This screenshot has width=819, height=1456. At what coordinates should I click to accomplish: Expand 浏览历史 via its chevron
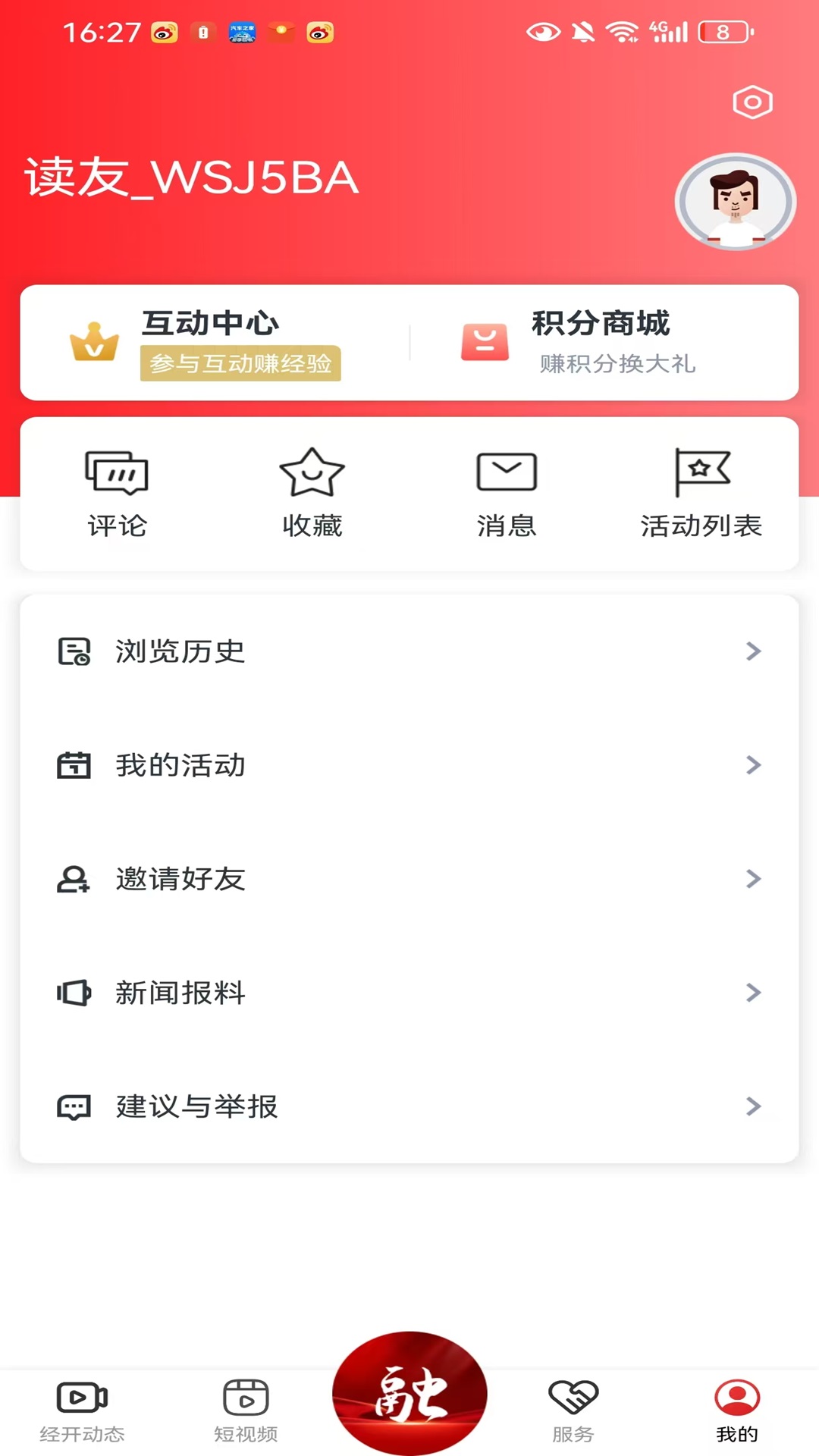[753, 651]
